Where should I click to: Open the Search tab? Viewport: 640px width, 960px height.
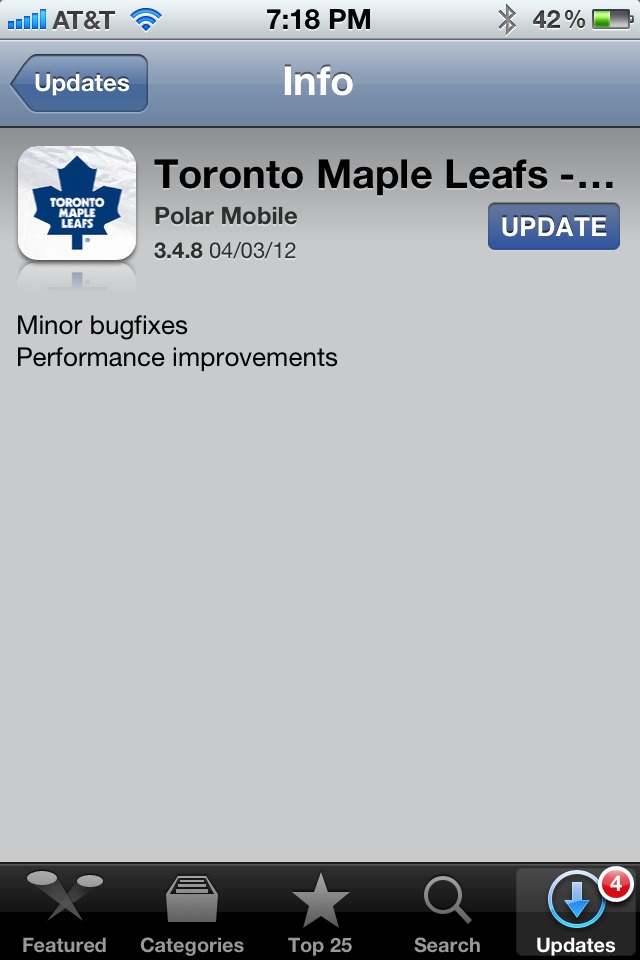click(447, 912)
